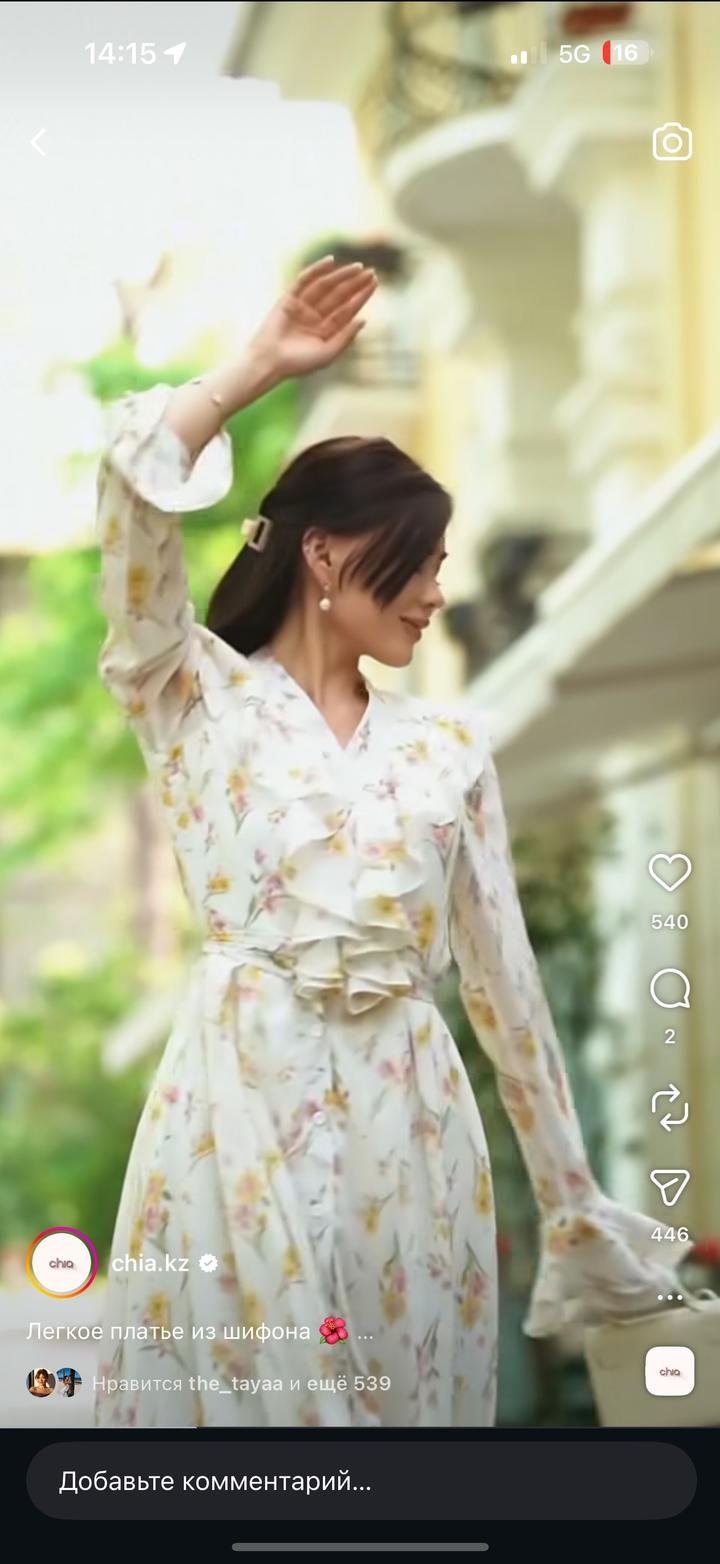This screenshot has width=720, height=1564.
Task: Open the three-dot more options menu
Action: (x=669, y=1298)
